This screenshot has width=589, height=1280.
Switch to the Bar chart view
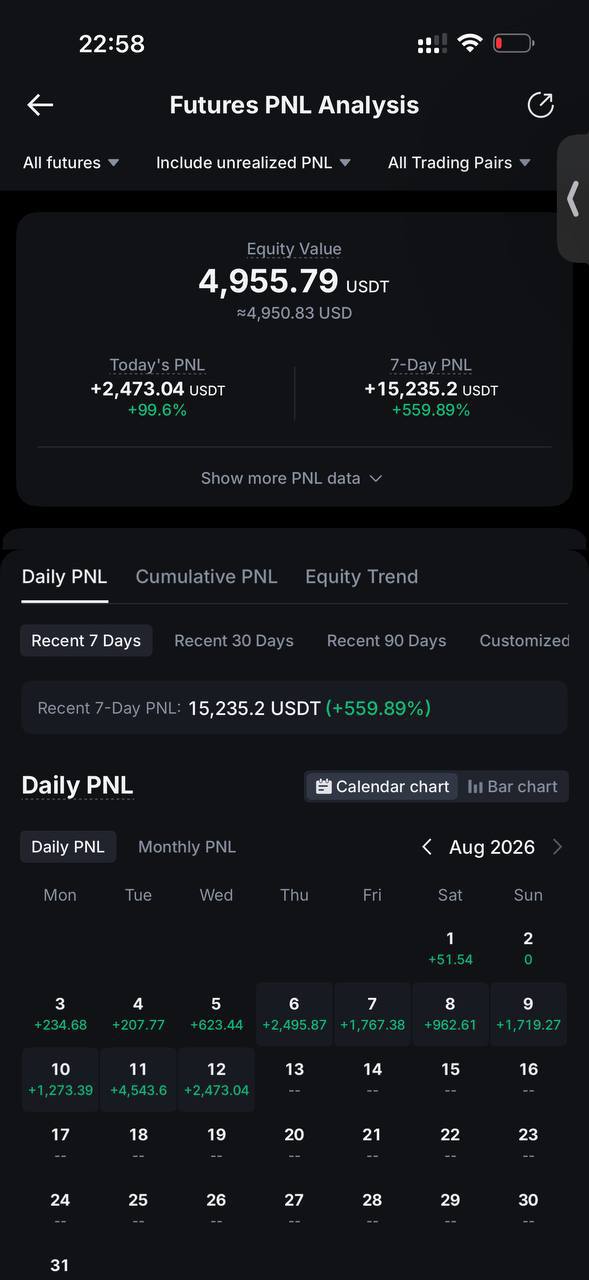pos(513,787)
